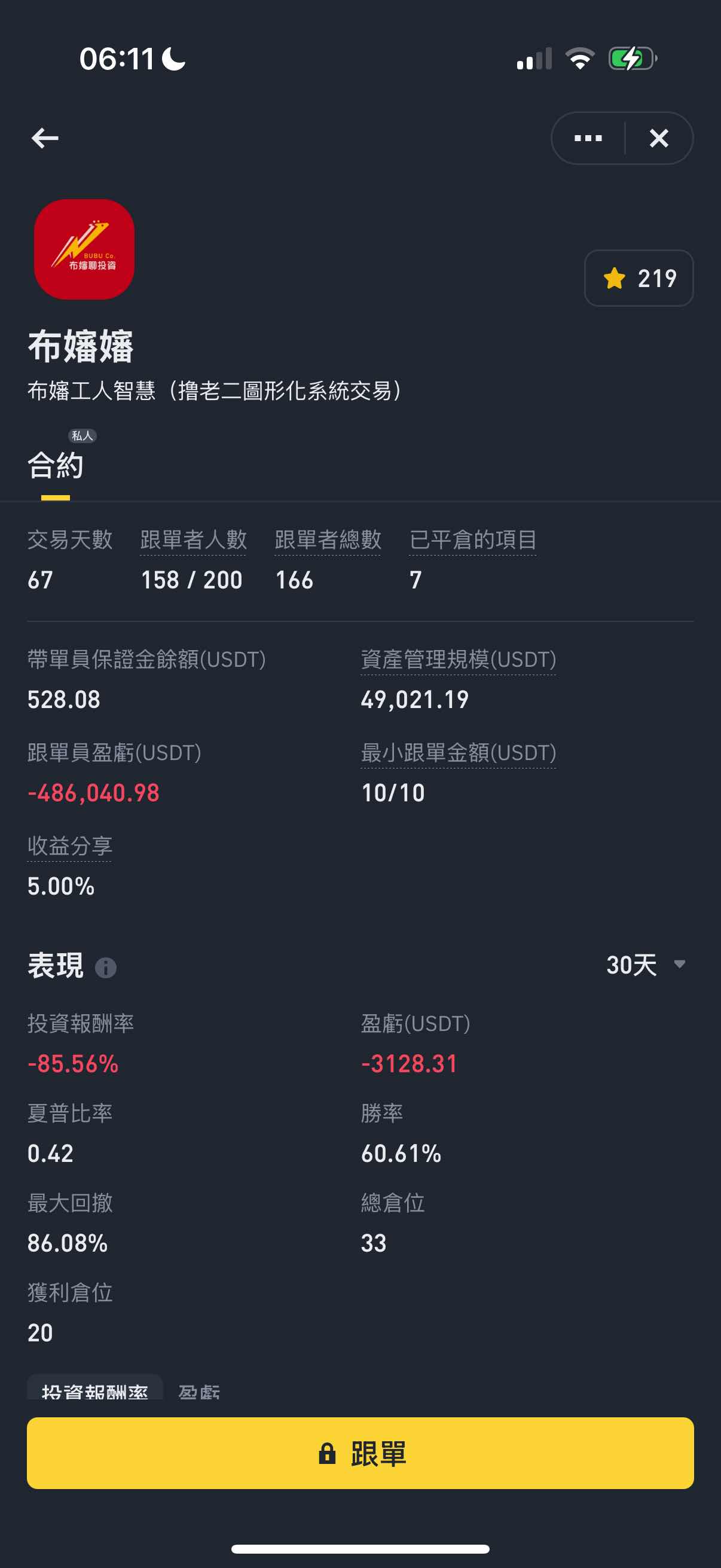
Task: Tap the yellow 跟單 button
Action: coord(360,1453)
